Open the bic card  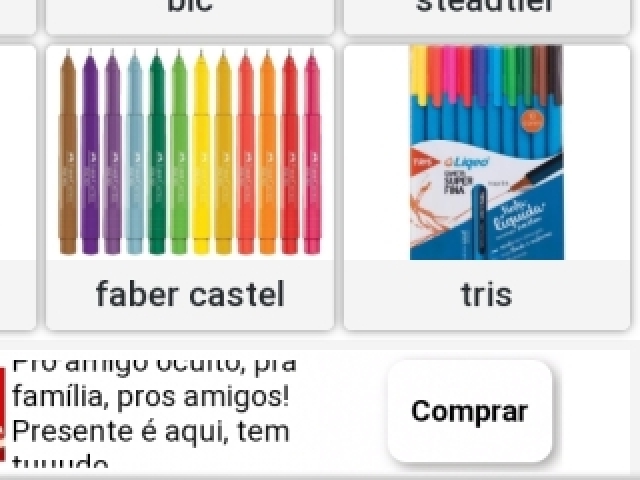[190, 14]
